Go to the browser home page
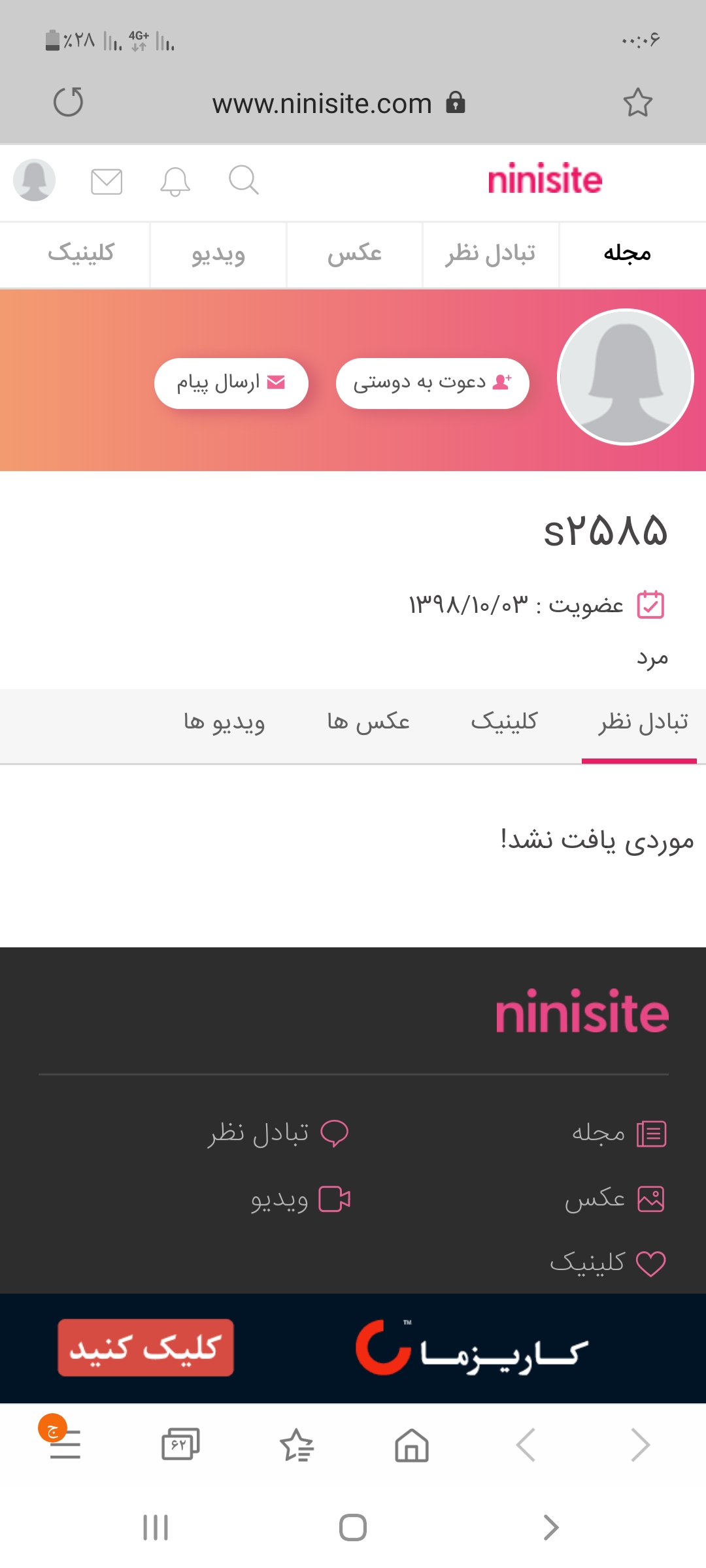Viewport: 706px width, 1568px height. click(412, 1444)
